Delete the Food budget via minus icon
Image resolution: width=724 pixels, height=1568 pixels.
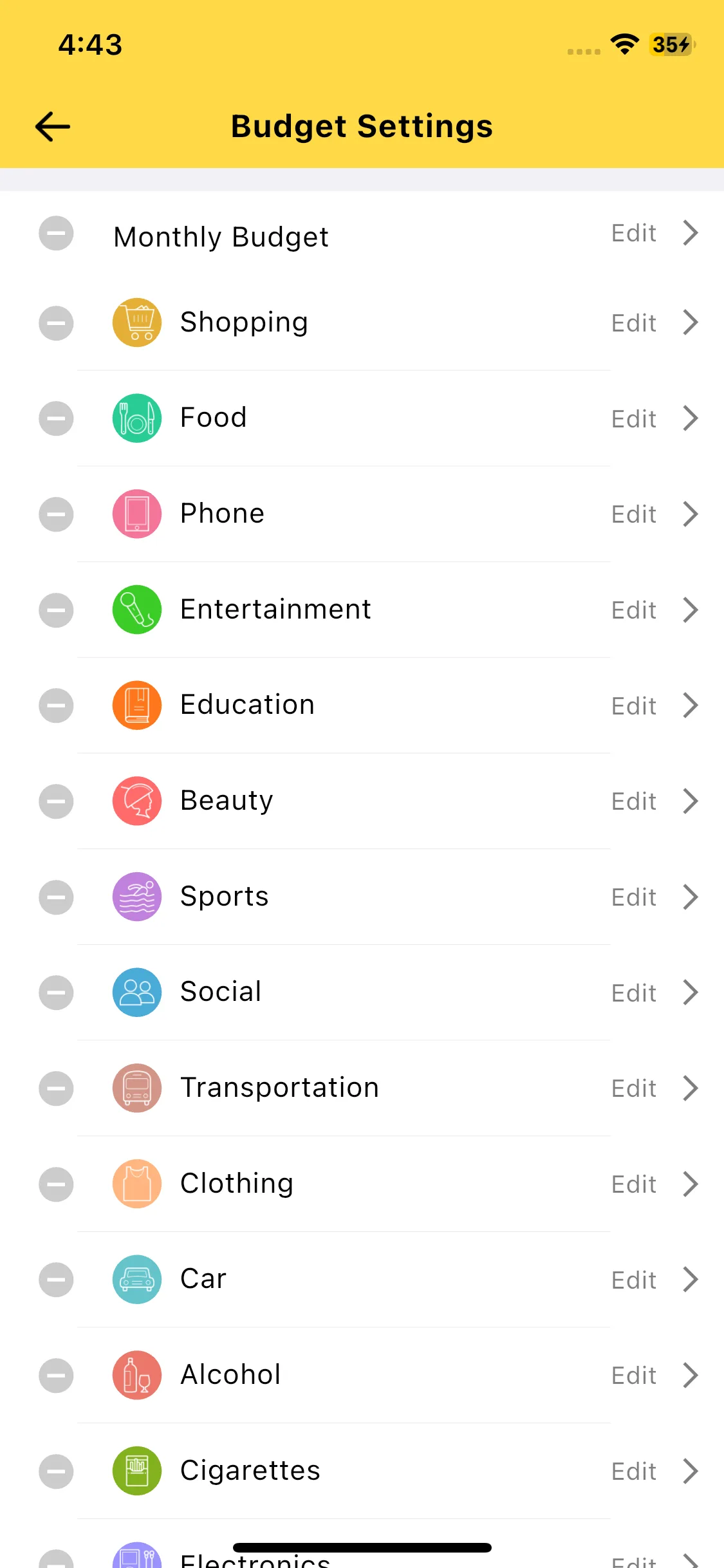(x=56, y=418)
